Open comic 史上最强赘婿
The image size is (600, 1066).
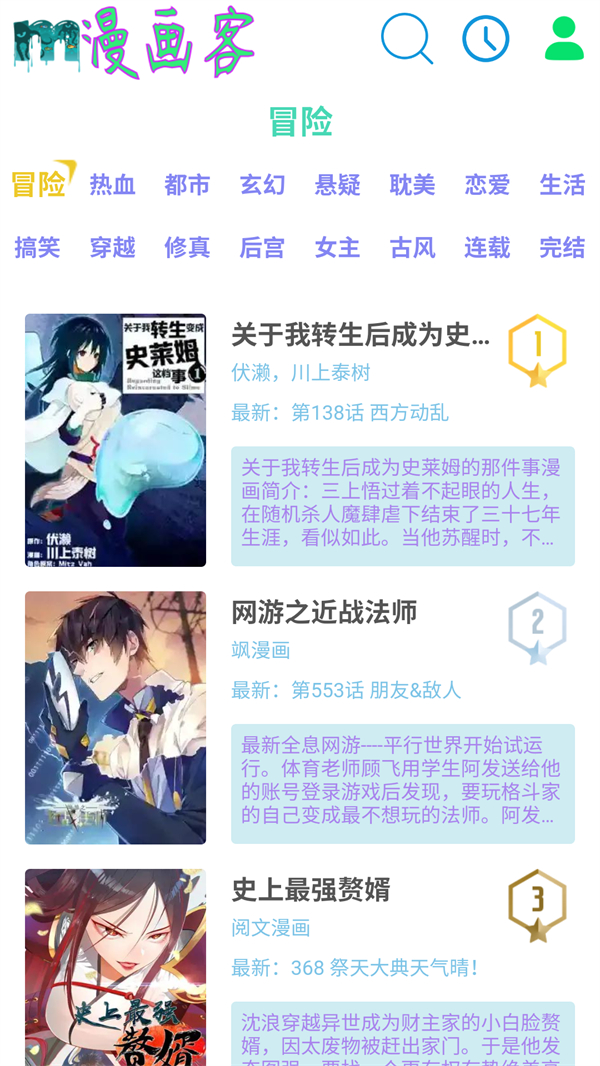tap(310, 890)
